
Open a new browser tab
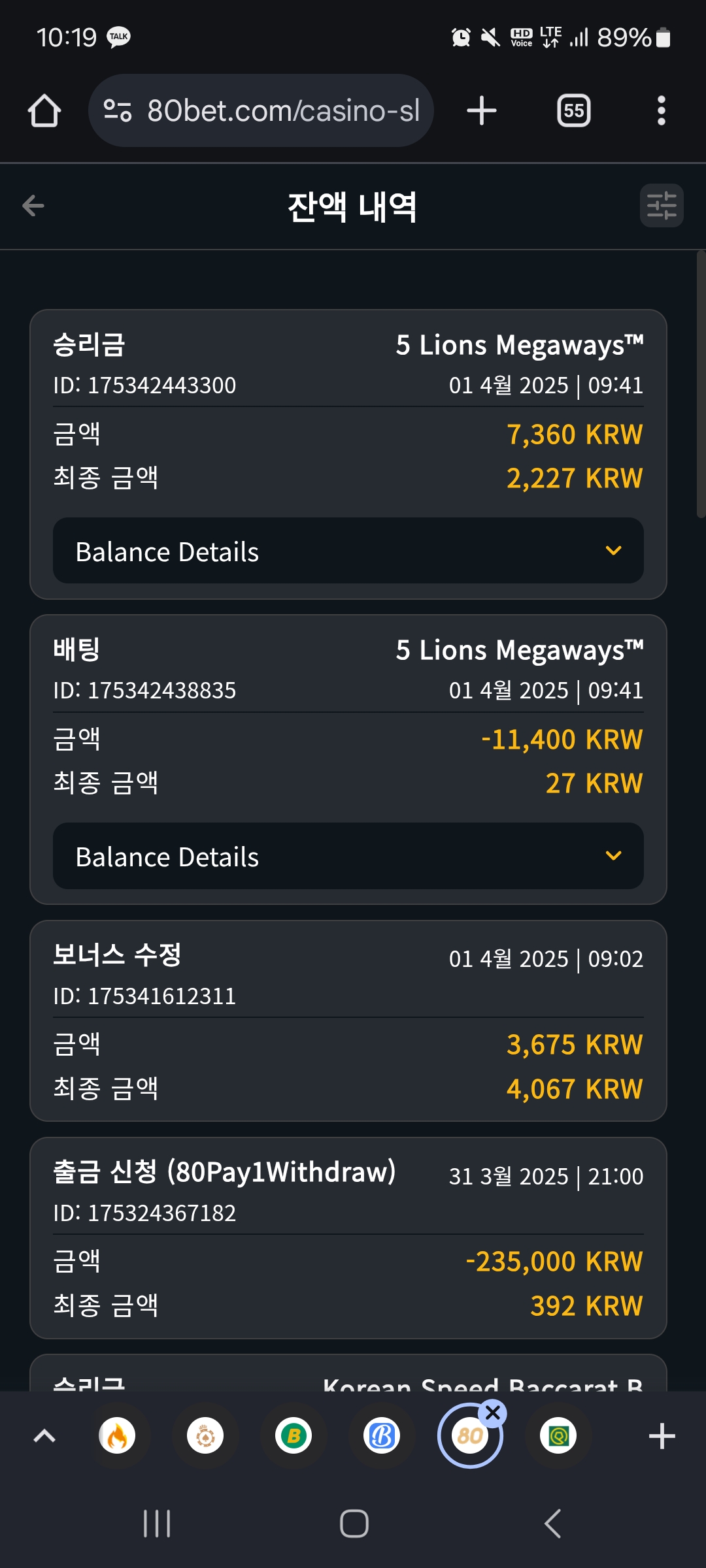482,110
